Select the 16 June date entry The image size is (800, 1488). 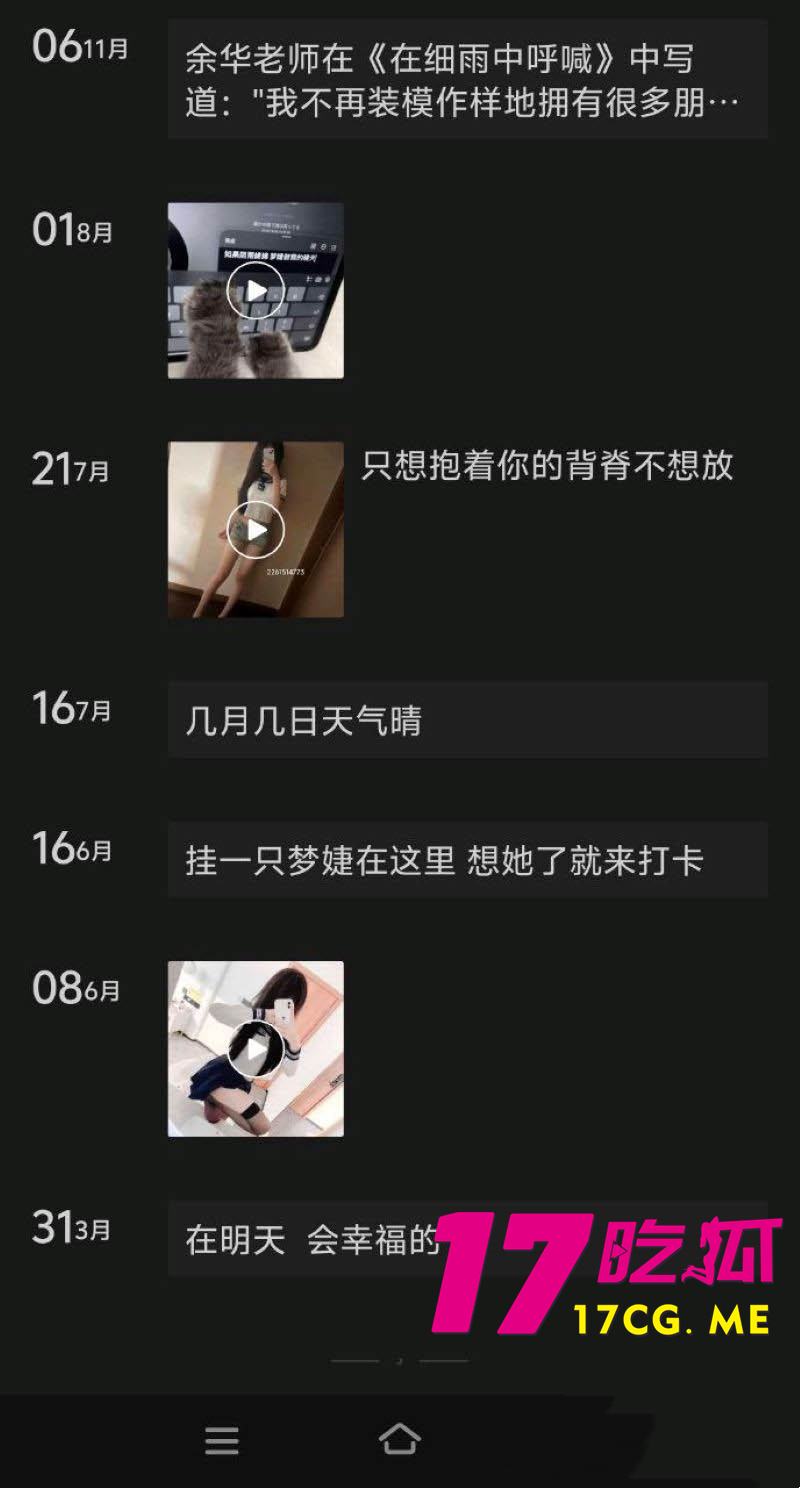[x=70, y=848]
